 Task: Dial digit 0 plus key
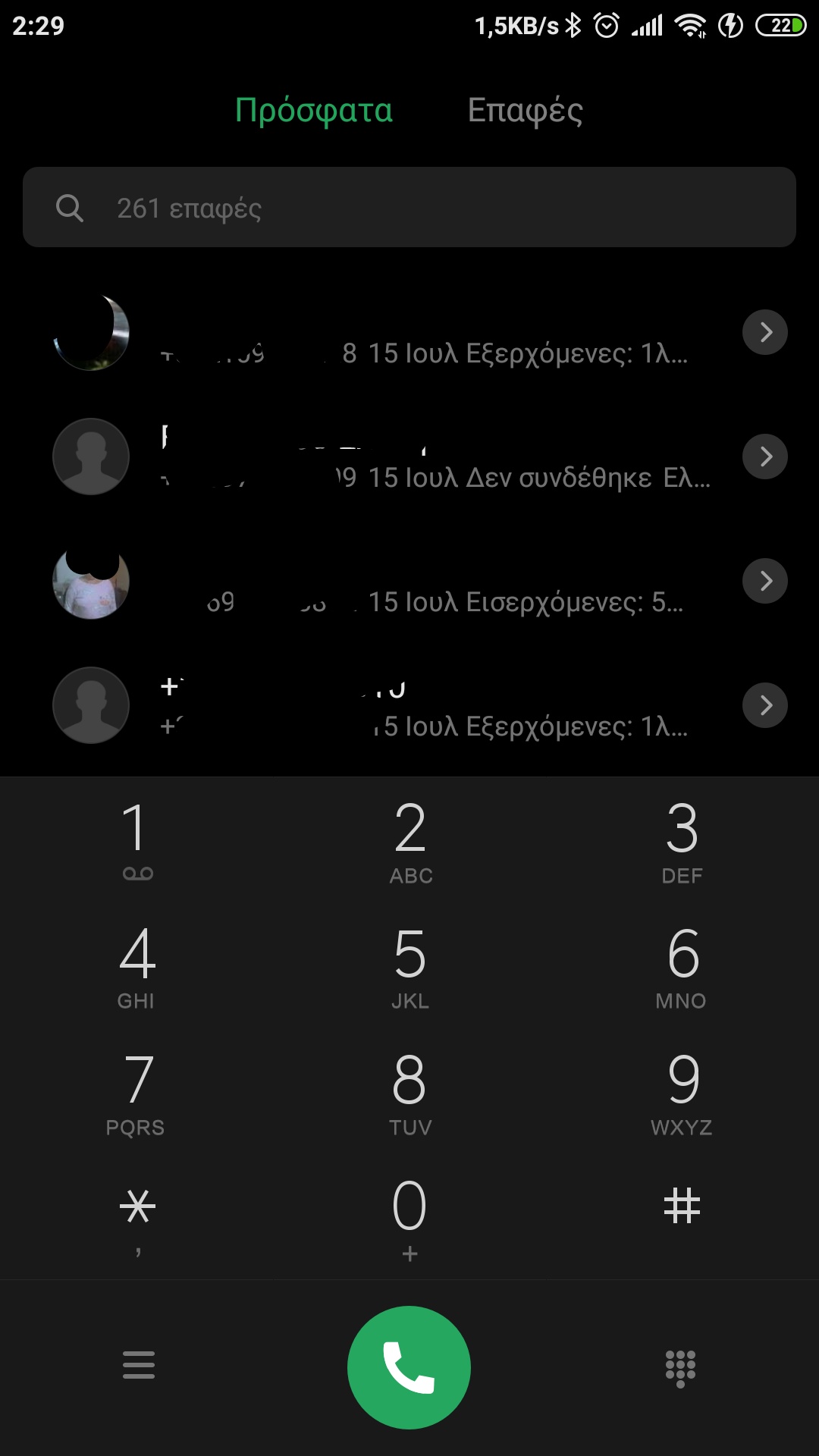[x=409, y=1216]
